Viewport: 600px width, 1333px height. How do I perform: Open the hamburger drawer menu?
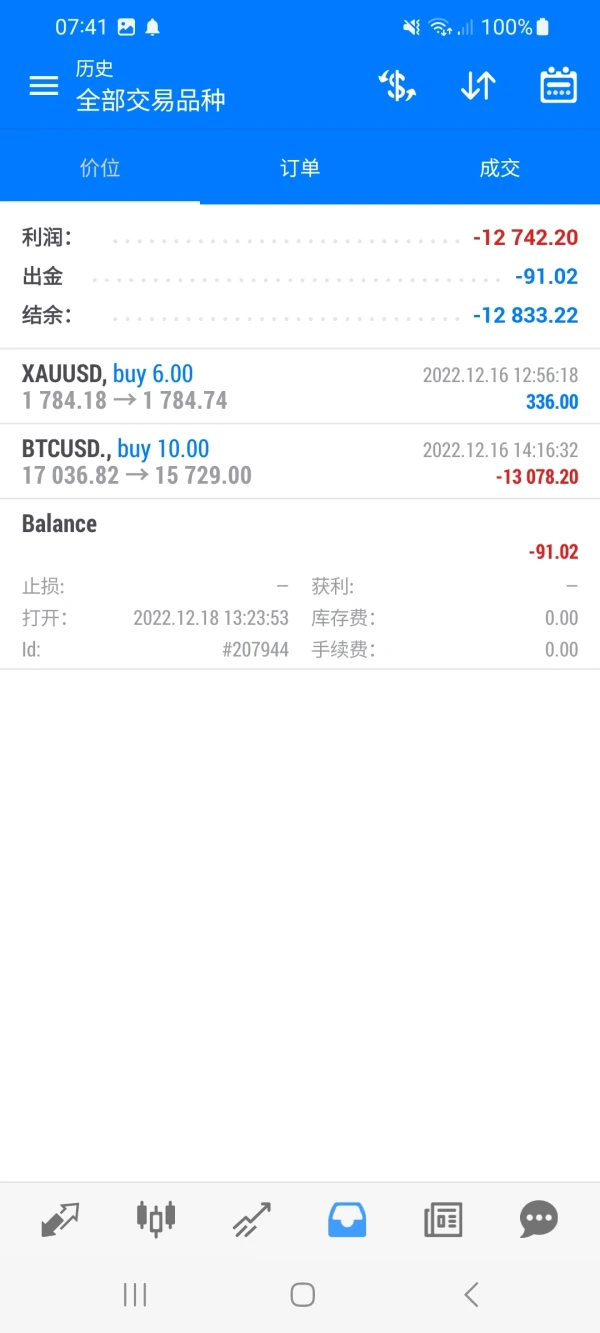(44, 86)
